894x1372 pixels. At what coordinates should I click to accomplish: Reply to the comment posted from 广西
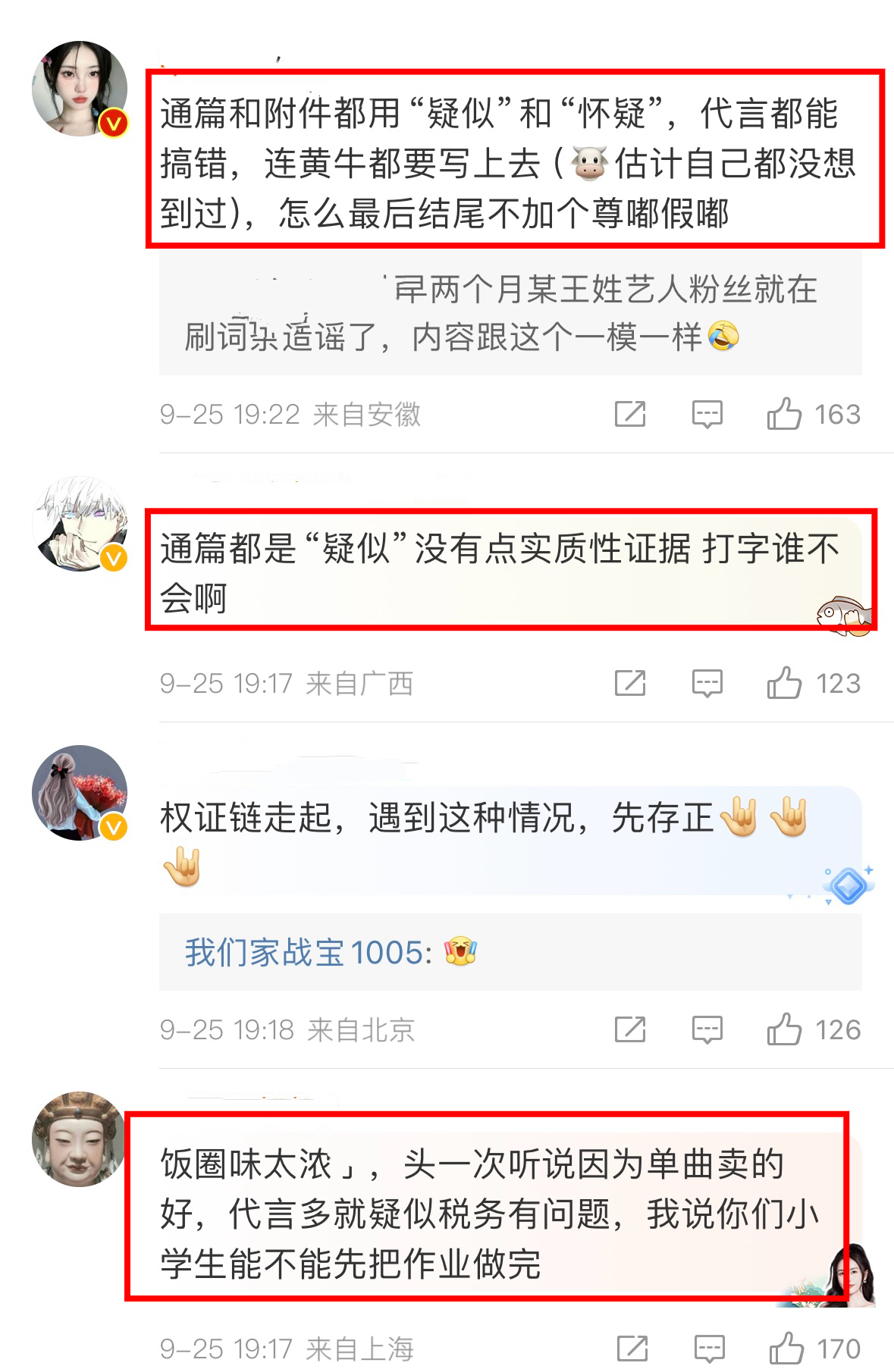tap(707, 683)
